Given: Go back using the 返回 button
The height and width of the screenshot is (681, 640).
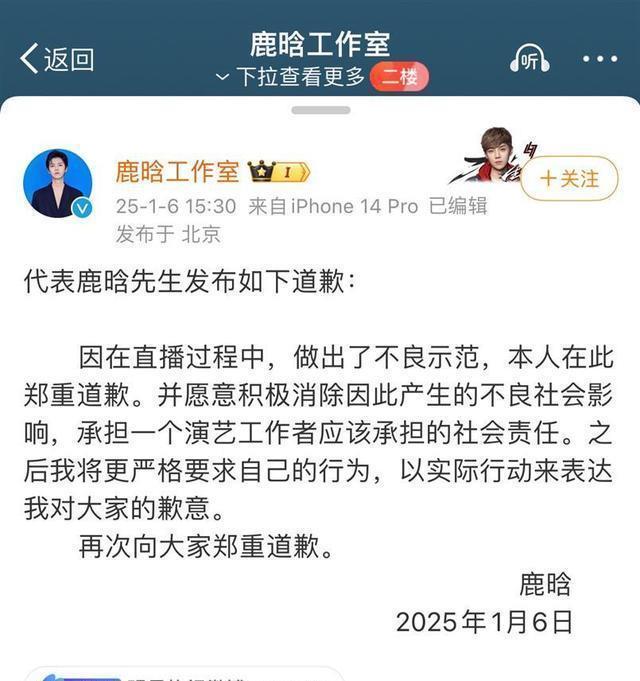Looking at the screenshot, I should pyautogui.click(x=58, y=59).
